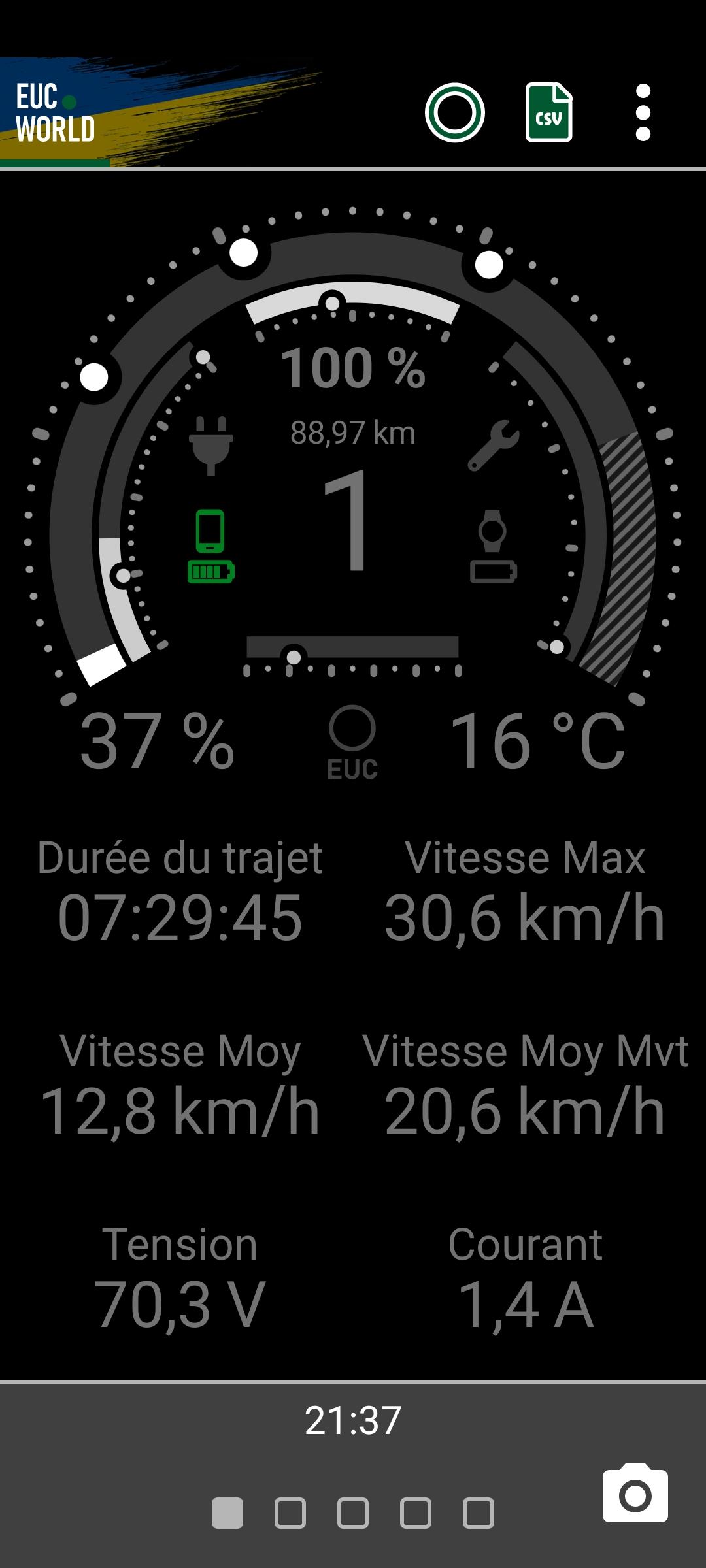Tap the green circle tour recording icon

(x=454, y=112)
